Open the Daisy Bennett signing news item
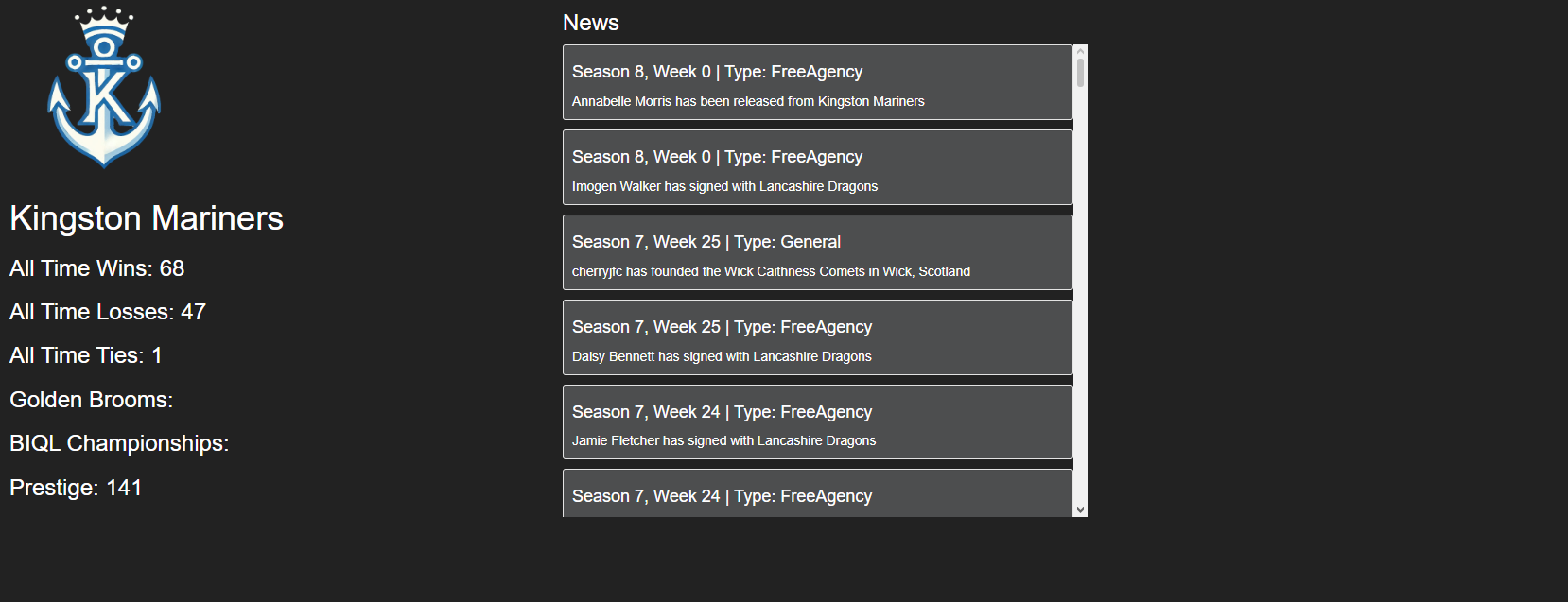1568x602 pixels. [x=817, y=338]
